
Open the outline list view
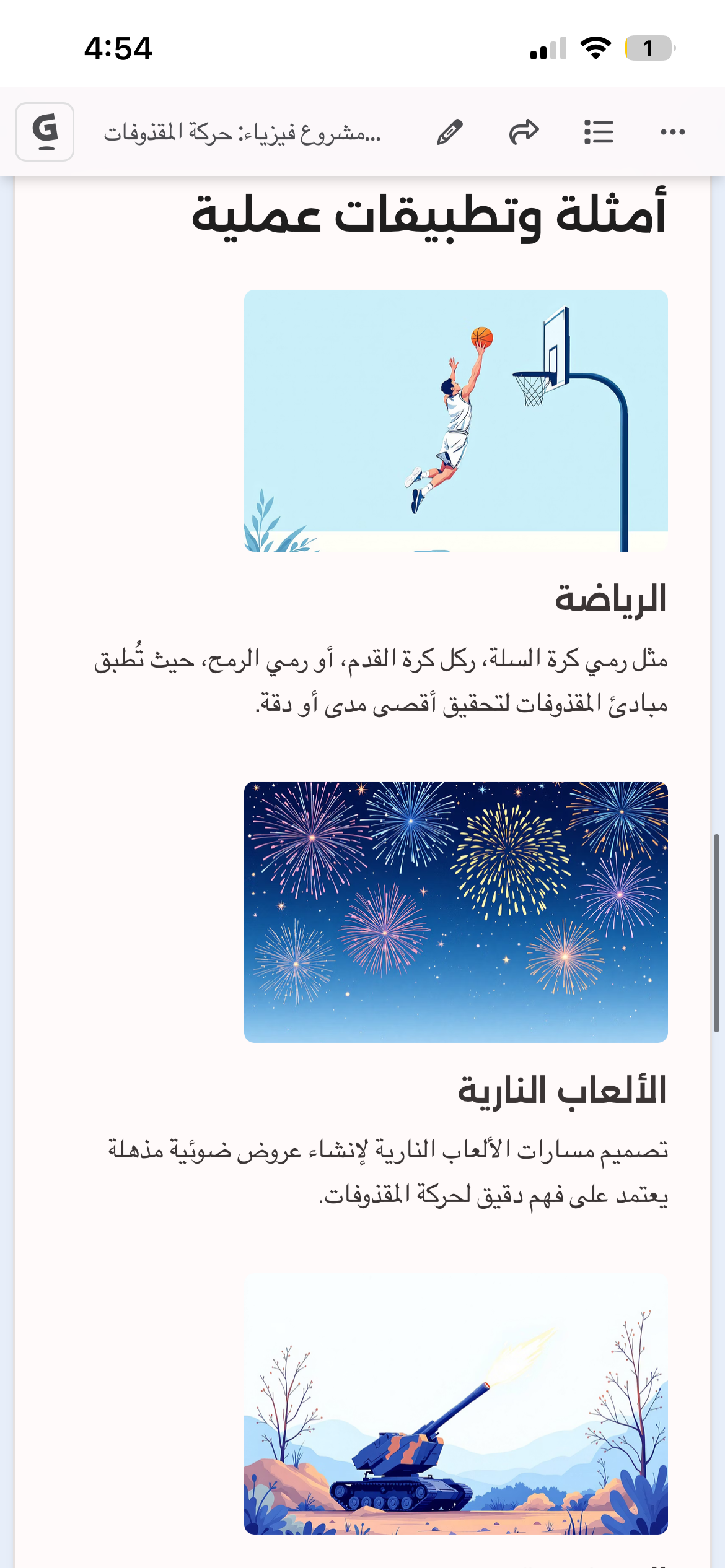[x=599, y=132]
